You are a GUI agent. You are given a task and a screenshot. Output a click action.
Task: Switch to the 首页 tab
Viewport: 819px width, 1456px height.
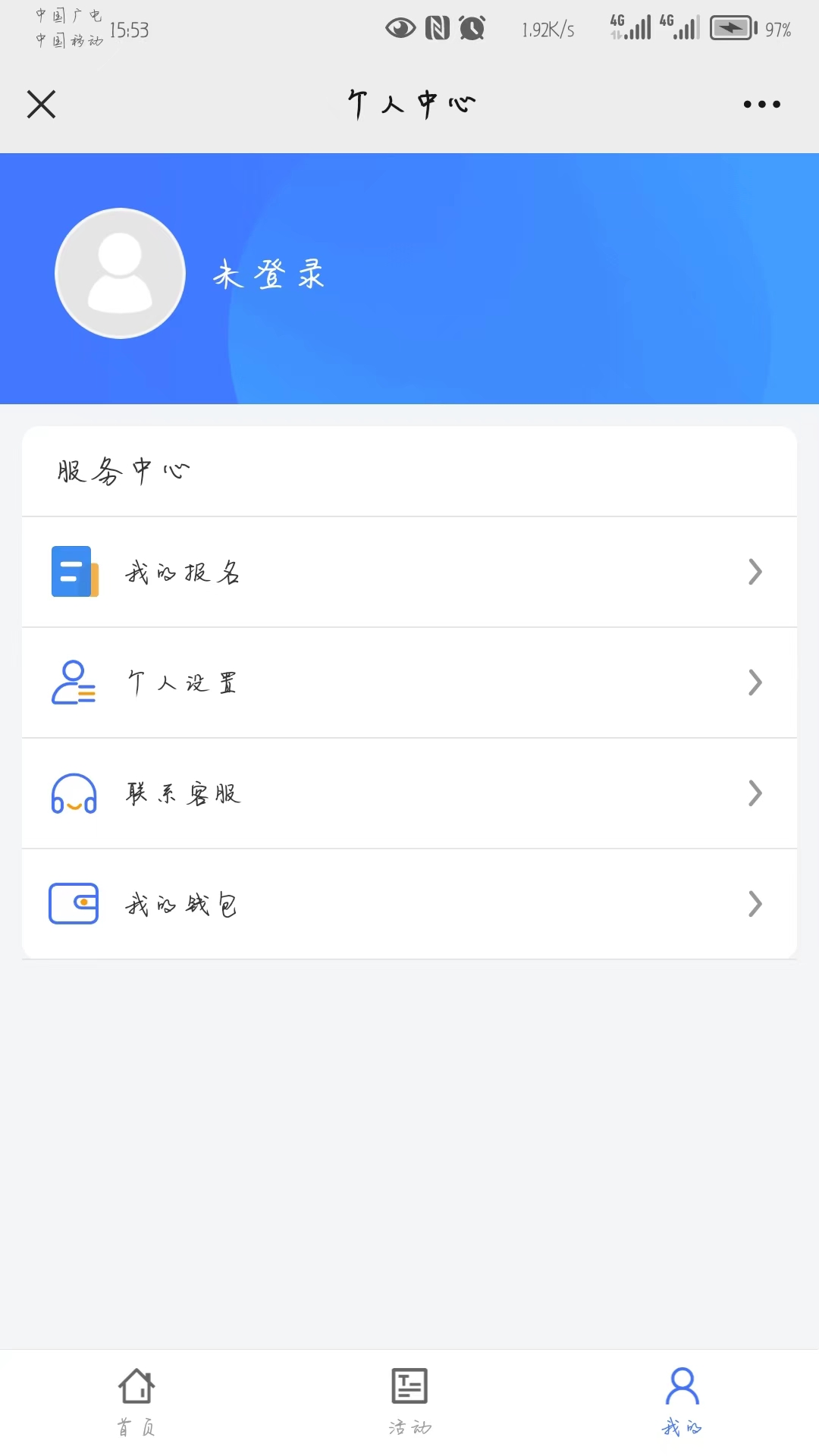[136, 1401]
